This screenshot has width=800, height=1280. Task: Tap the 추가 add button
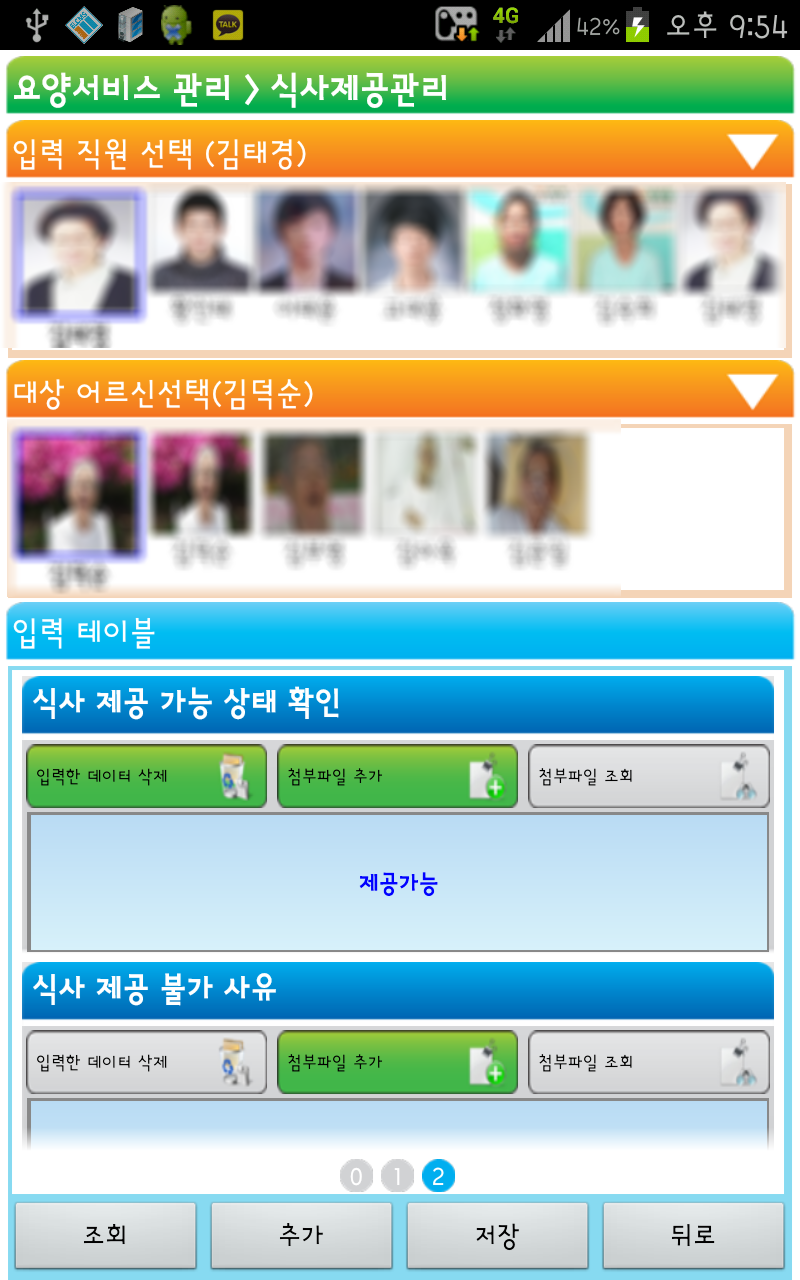click(301, 1235)
